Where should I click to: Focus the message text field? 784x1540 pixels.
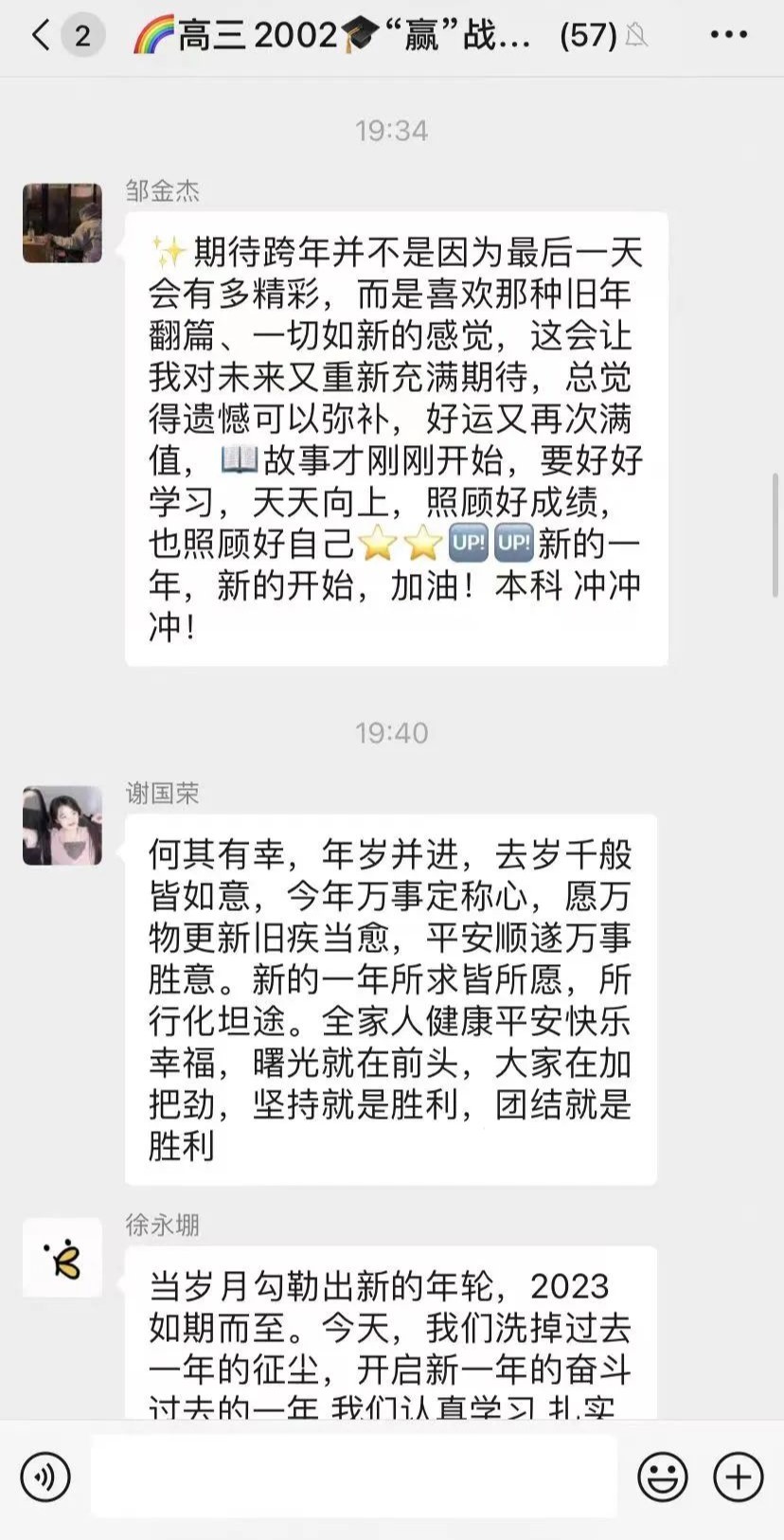(x=354, y=1477)
